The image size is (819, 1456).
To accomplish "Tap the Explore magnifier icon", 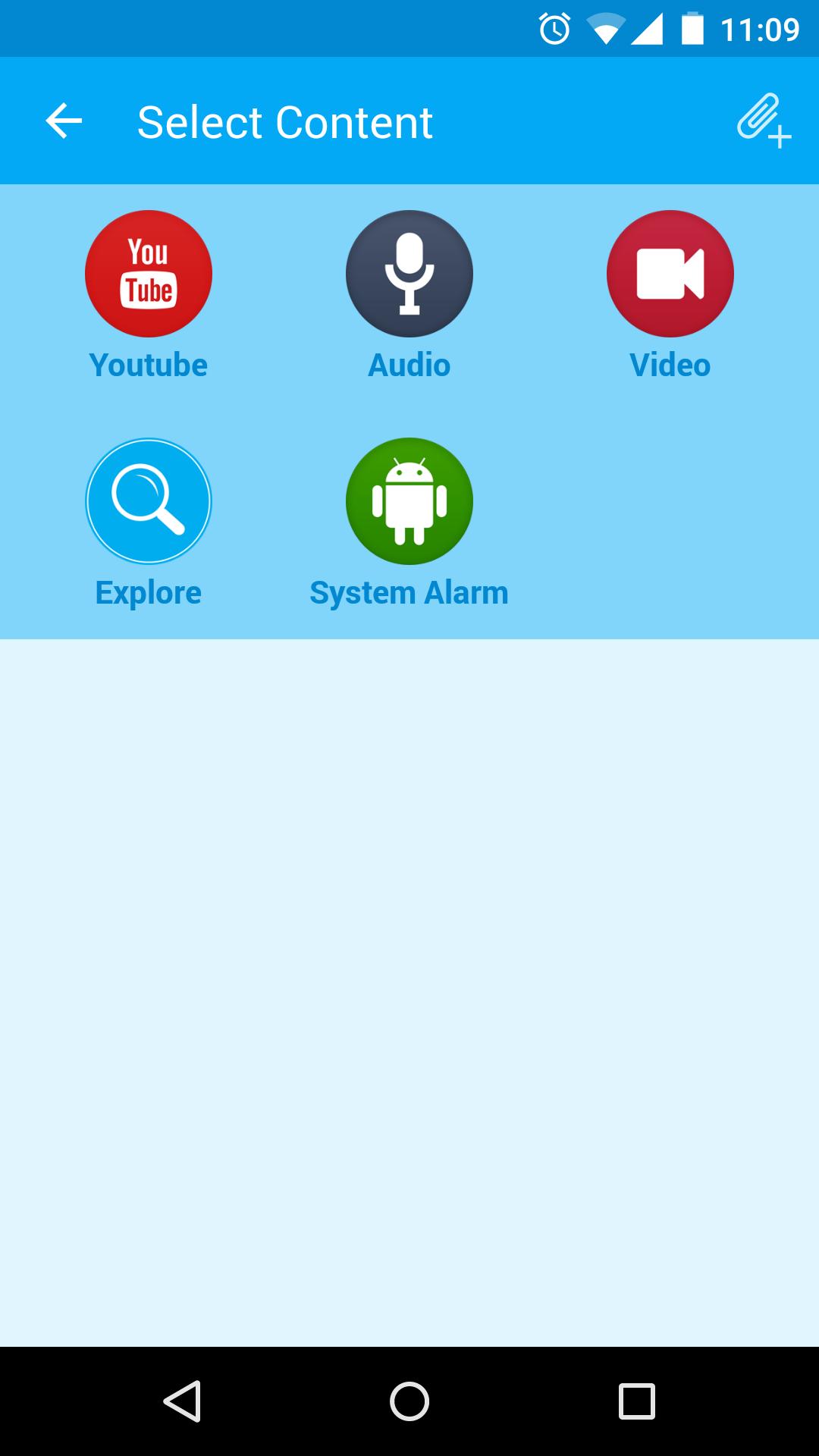I will coord(149,501).
